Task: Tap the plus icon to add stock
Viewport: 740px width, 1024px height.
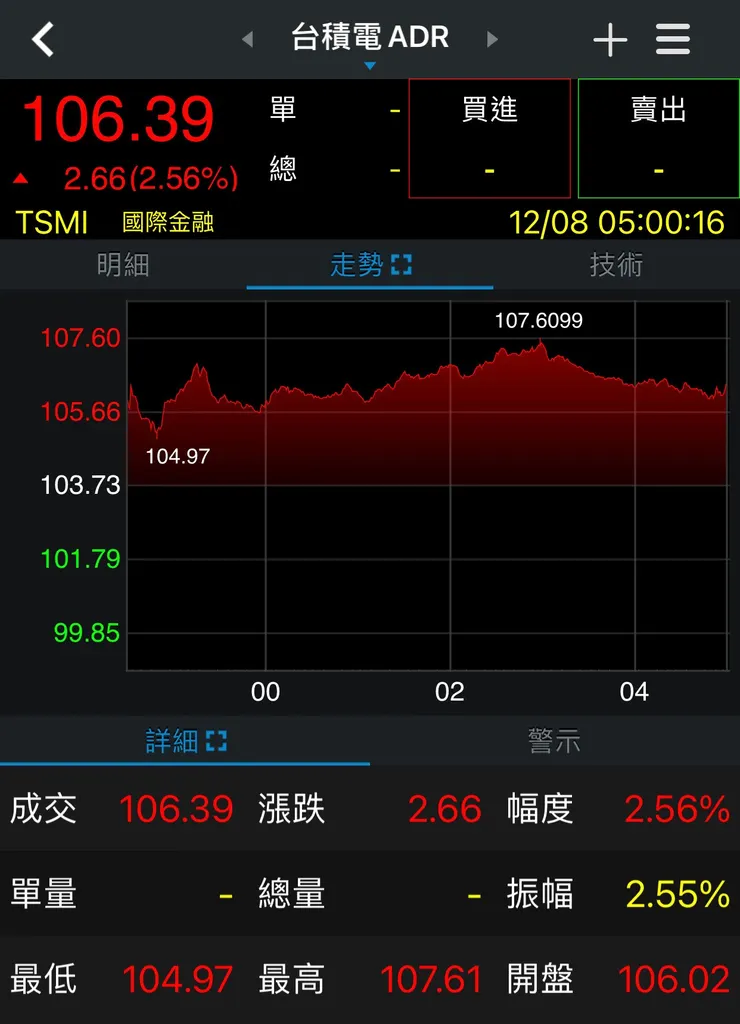Action: [609, 39]
